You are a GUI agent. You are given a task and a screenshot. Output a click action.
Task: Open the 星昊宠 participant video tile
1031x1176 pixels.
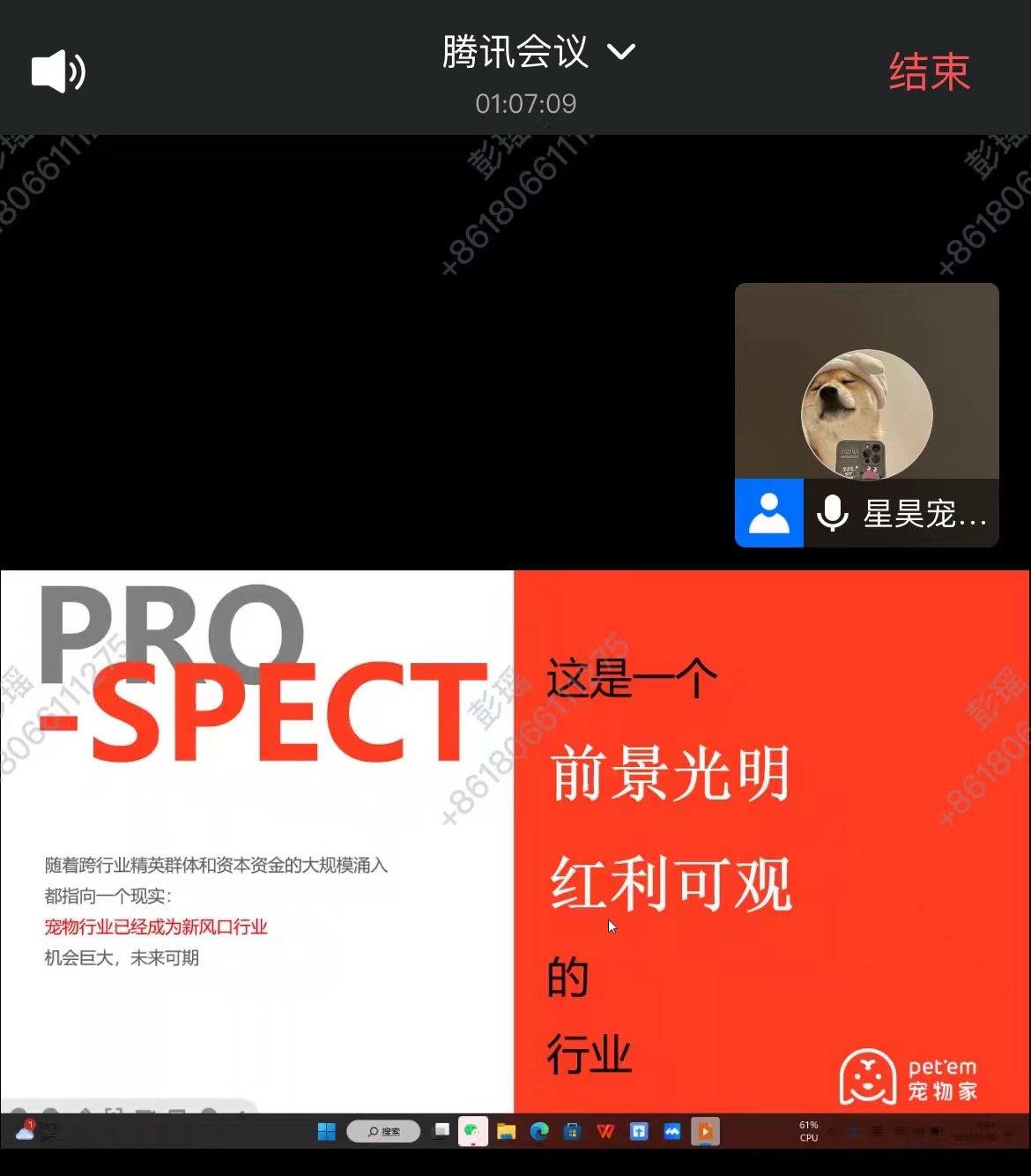coord(866,414)
